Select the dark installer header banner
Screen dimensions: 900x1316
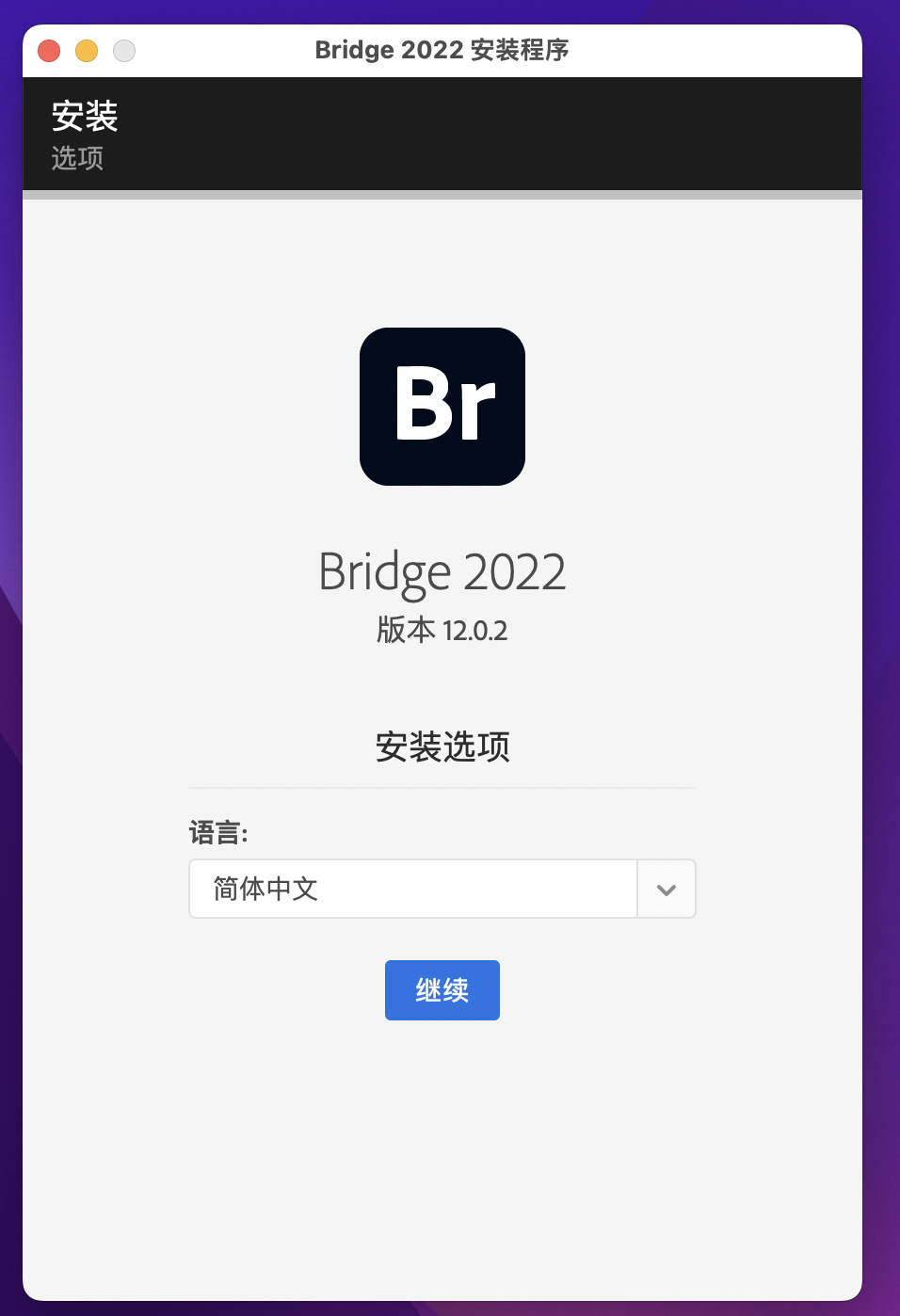tap(442, 134)
